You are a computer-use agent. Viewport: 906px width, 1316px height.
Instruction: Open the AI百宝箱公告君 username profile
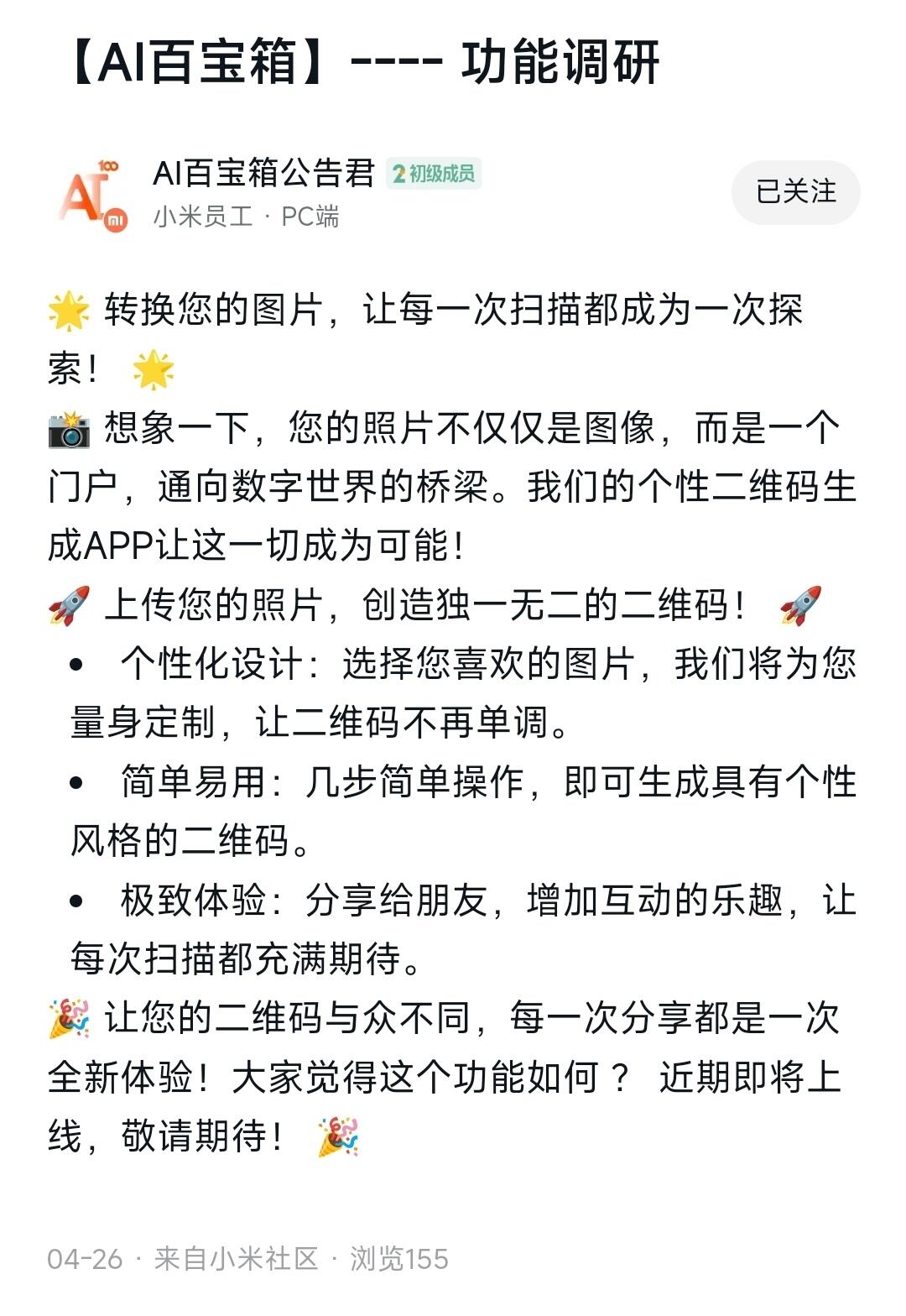point(263,173)
